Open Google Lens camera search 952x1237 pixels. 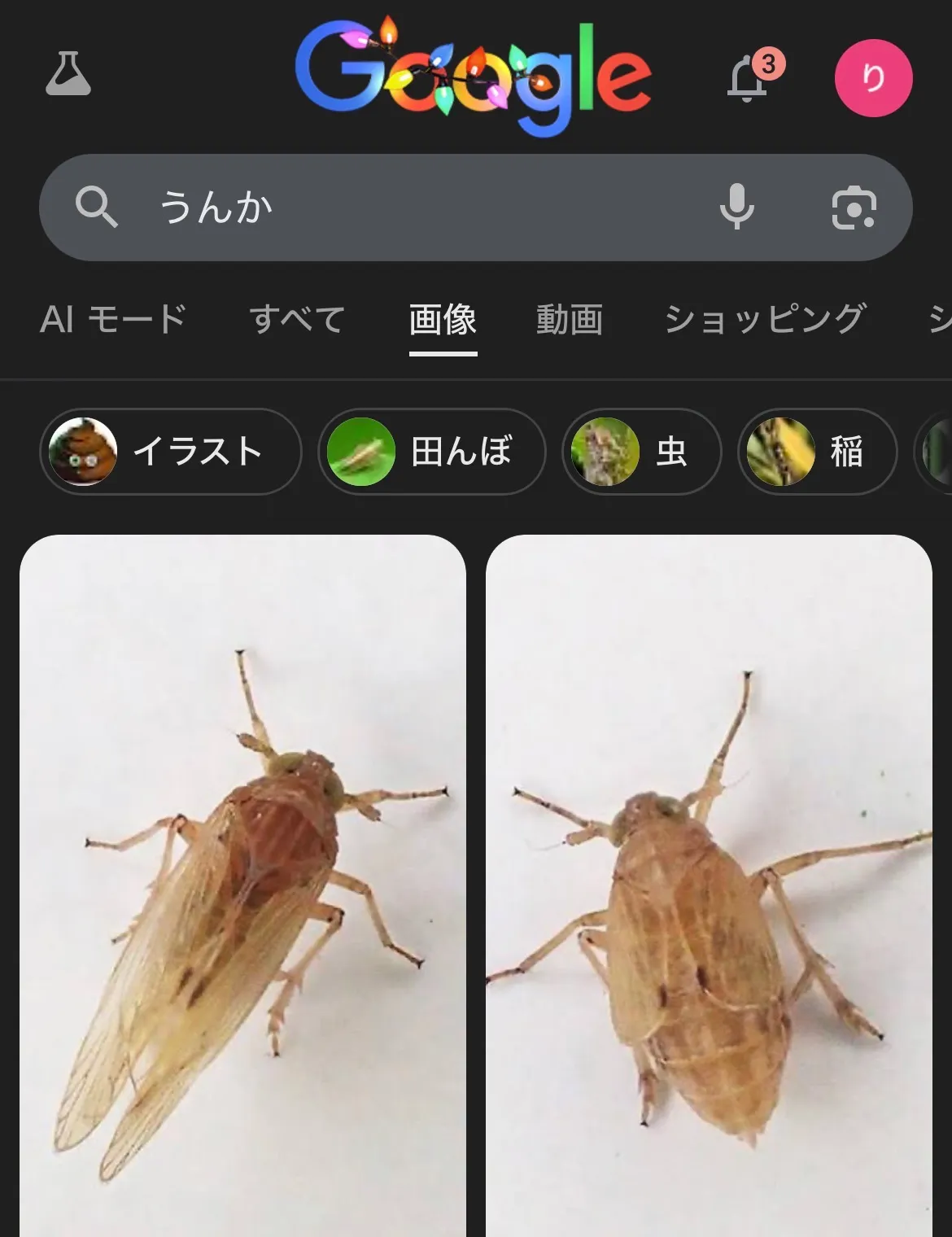[x=854, y=208]
